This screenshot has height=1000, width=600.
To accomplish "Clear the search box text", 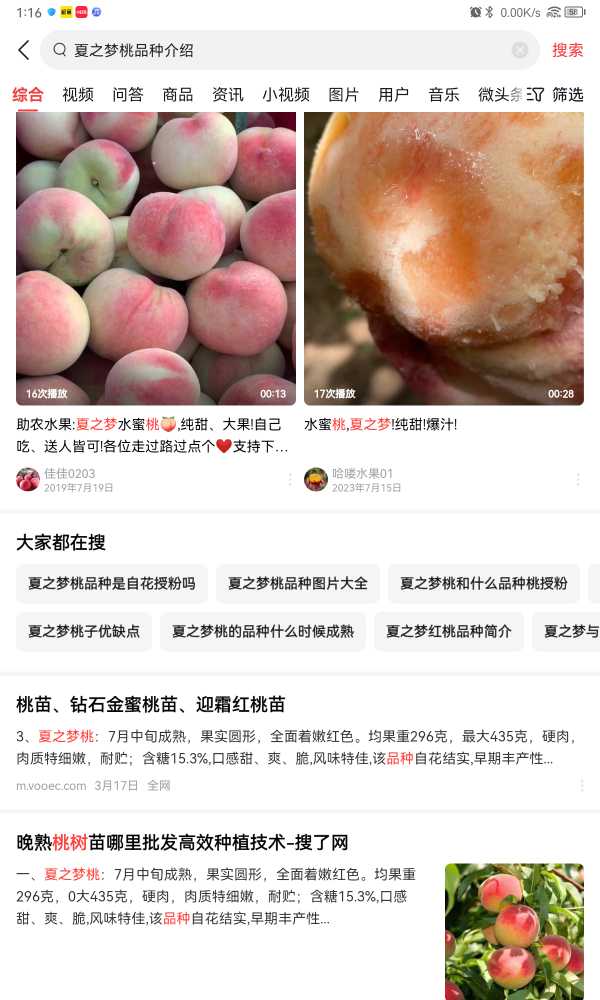I will (x=520, y=50).
